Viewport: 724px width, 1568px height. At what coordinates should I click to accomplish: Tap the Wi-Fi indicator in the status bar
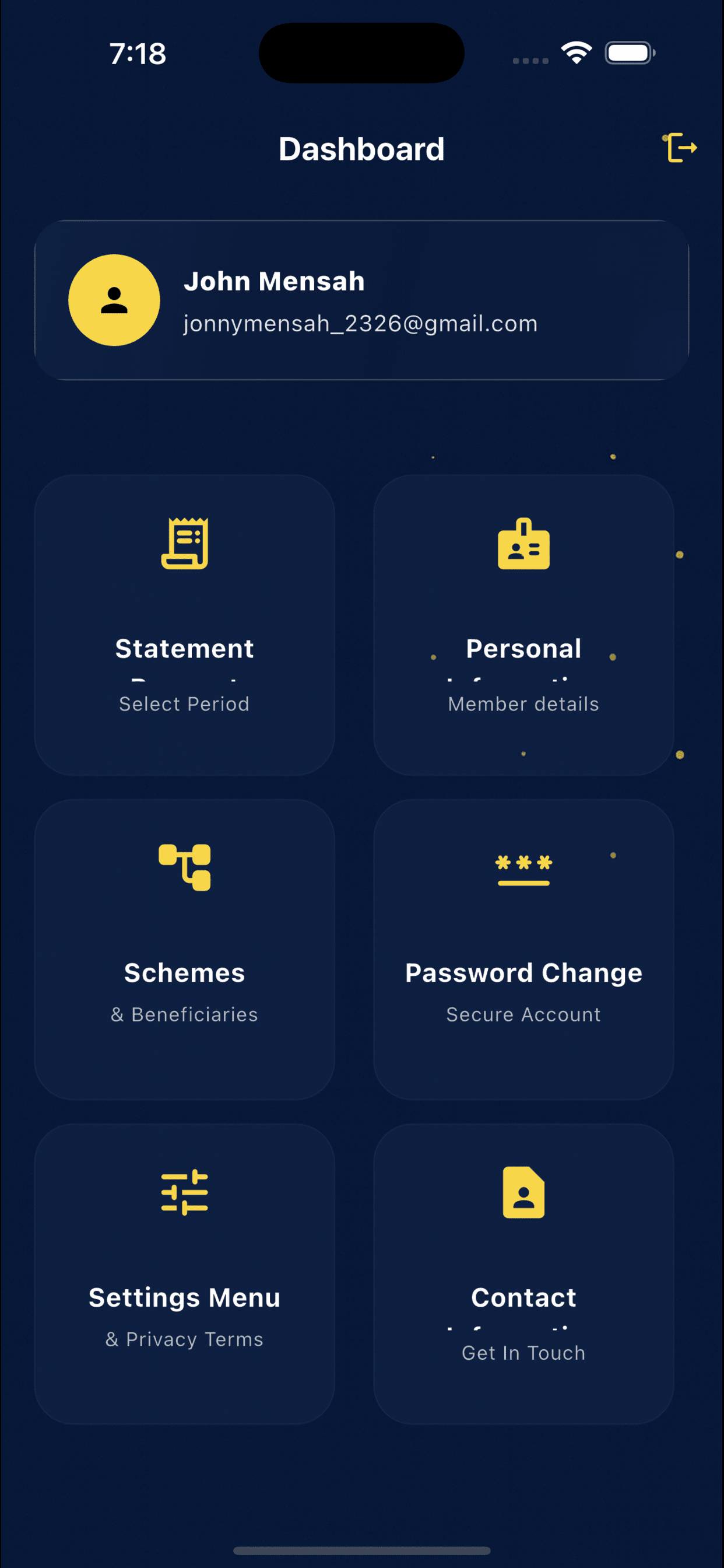click(x=575, y=53)
